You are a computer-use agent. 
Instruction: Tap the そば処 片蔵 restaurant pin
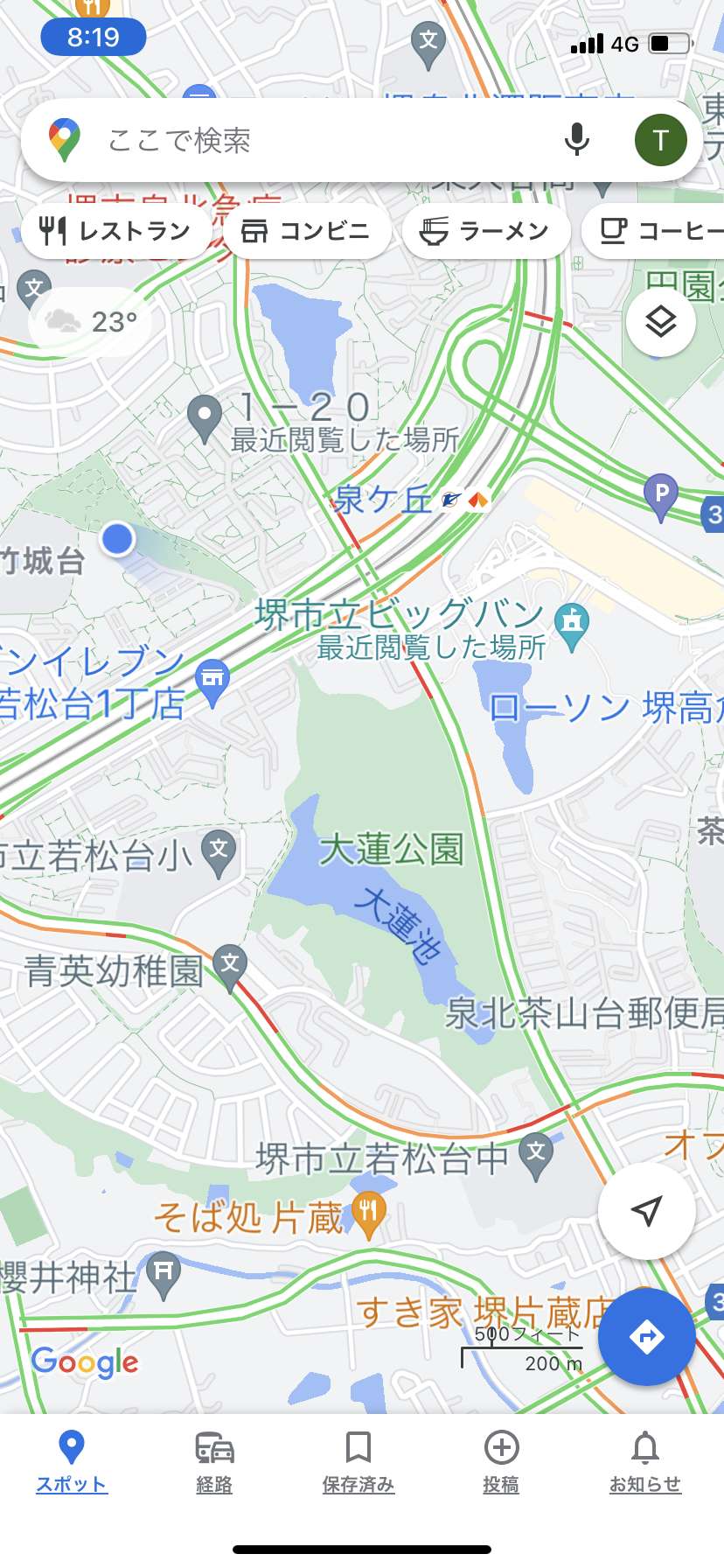pyautogui.click(x=368, y=1214)
